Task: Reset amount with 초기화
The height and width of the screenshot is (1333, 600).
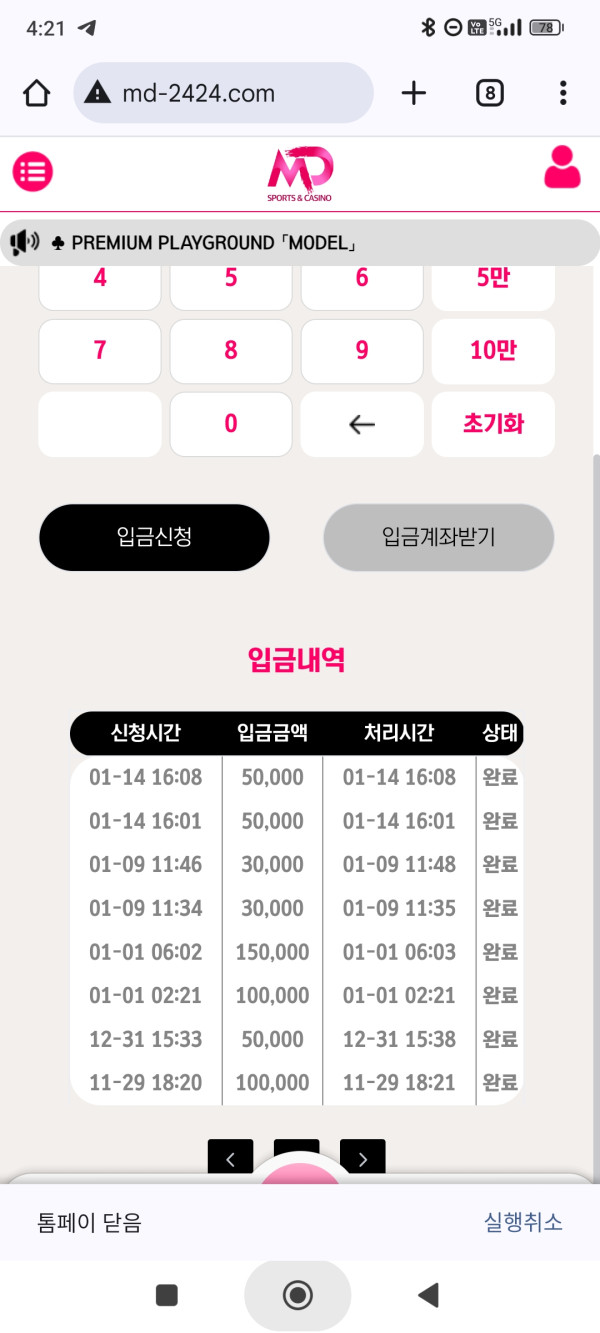Action: point(493,424)
